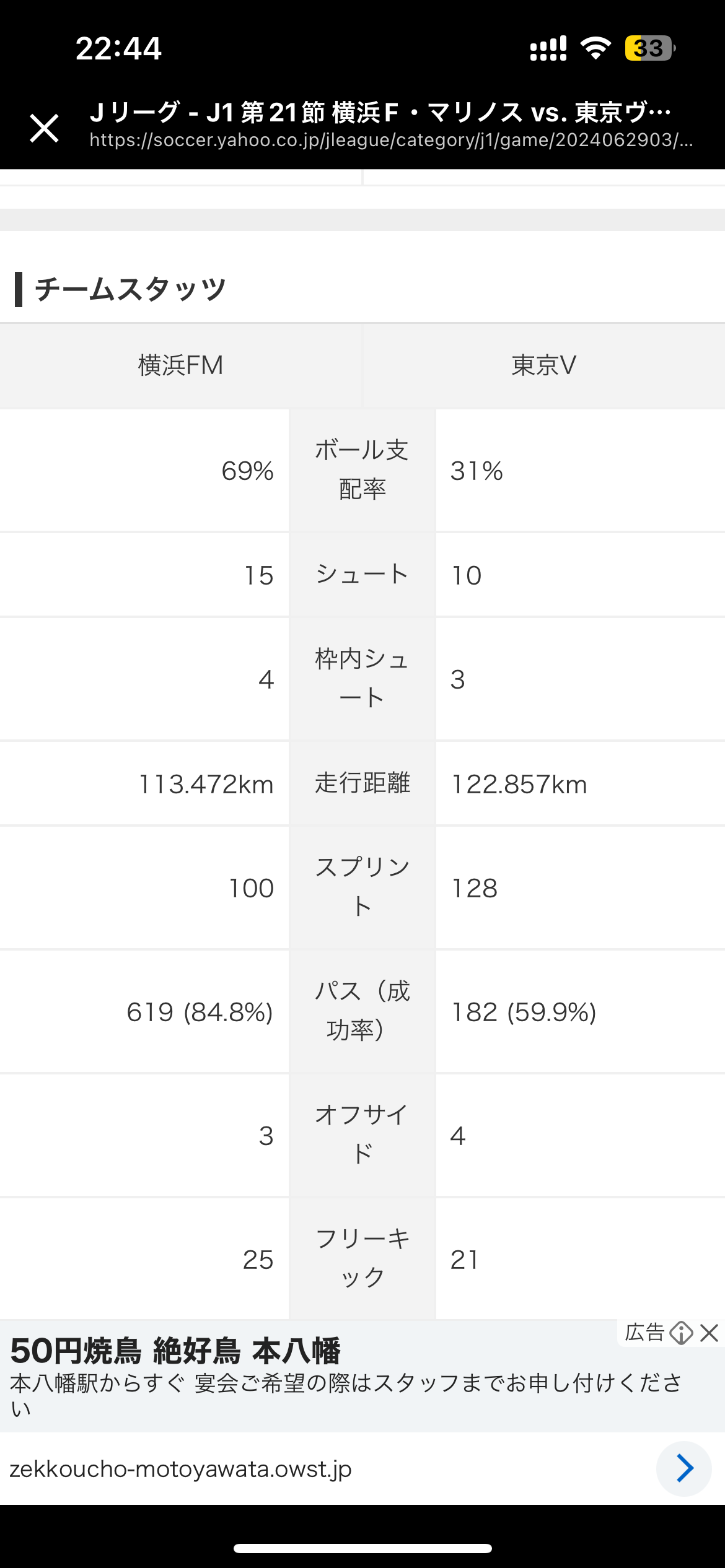Close the in-app browser page
This screenshot has height=1568, width=725.
coord(45,128)
